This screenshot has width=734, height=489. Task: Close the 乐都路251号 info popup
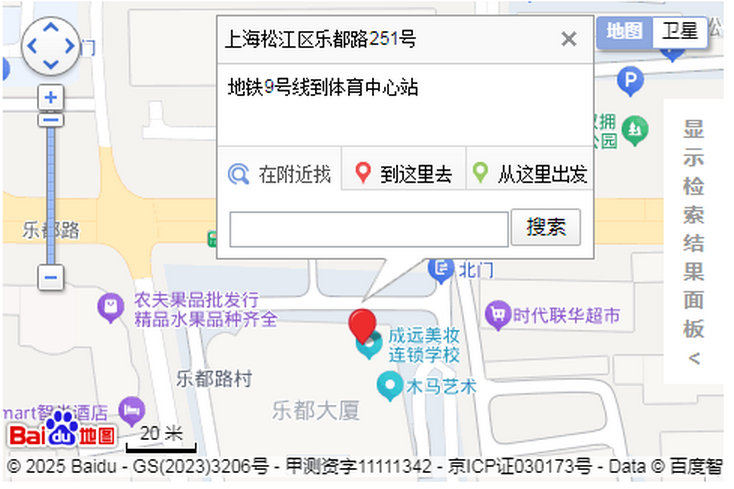[568, 39]
